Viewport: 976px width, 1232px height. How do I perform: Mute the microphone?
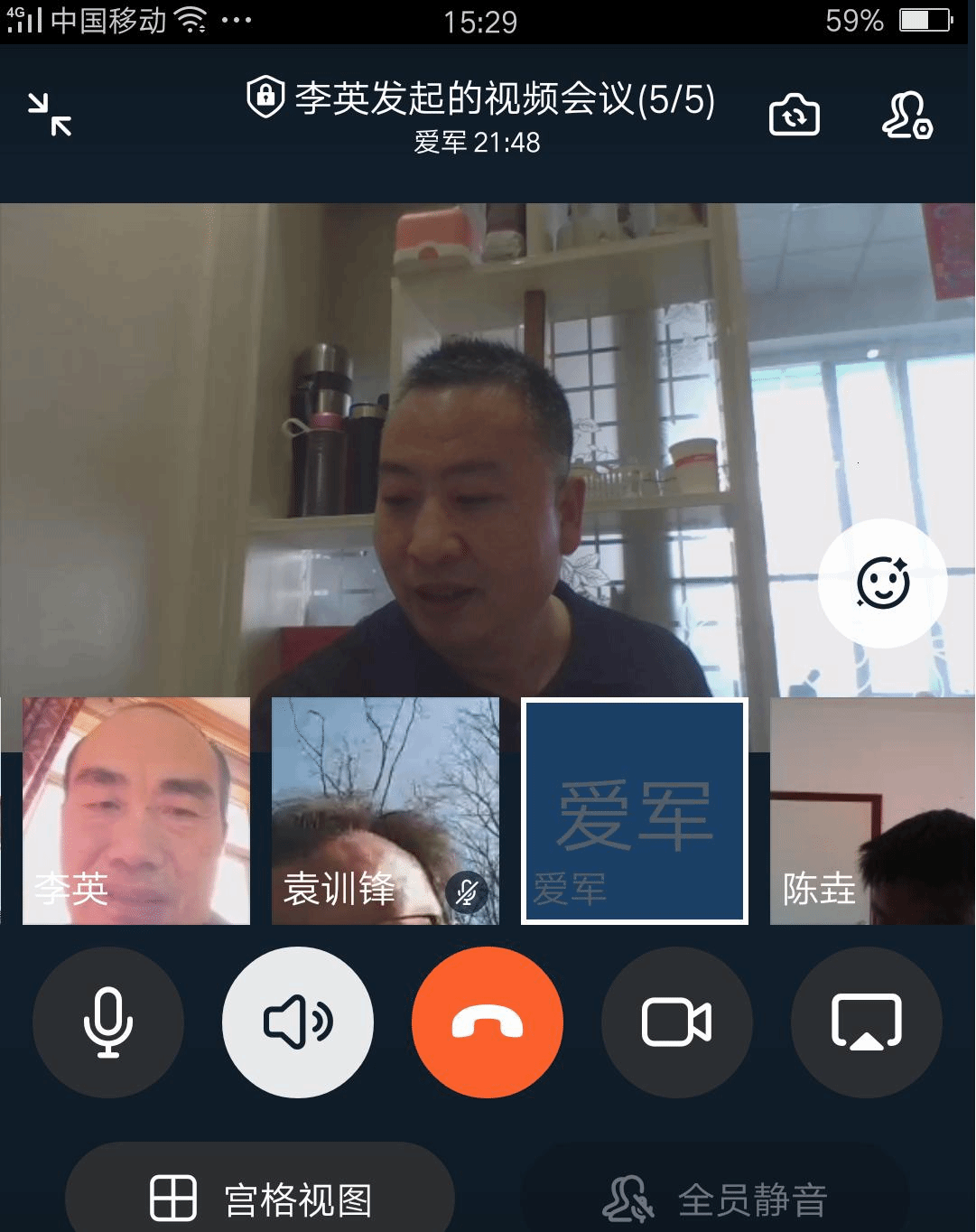click(108, 1022)
